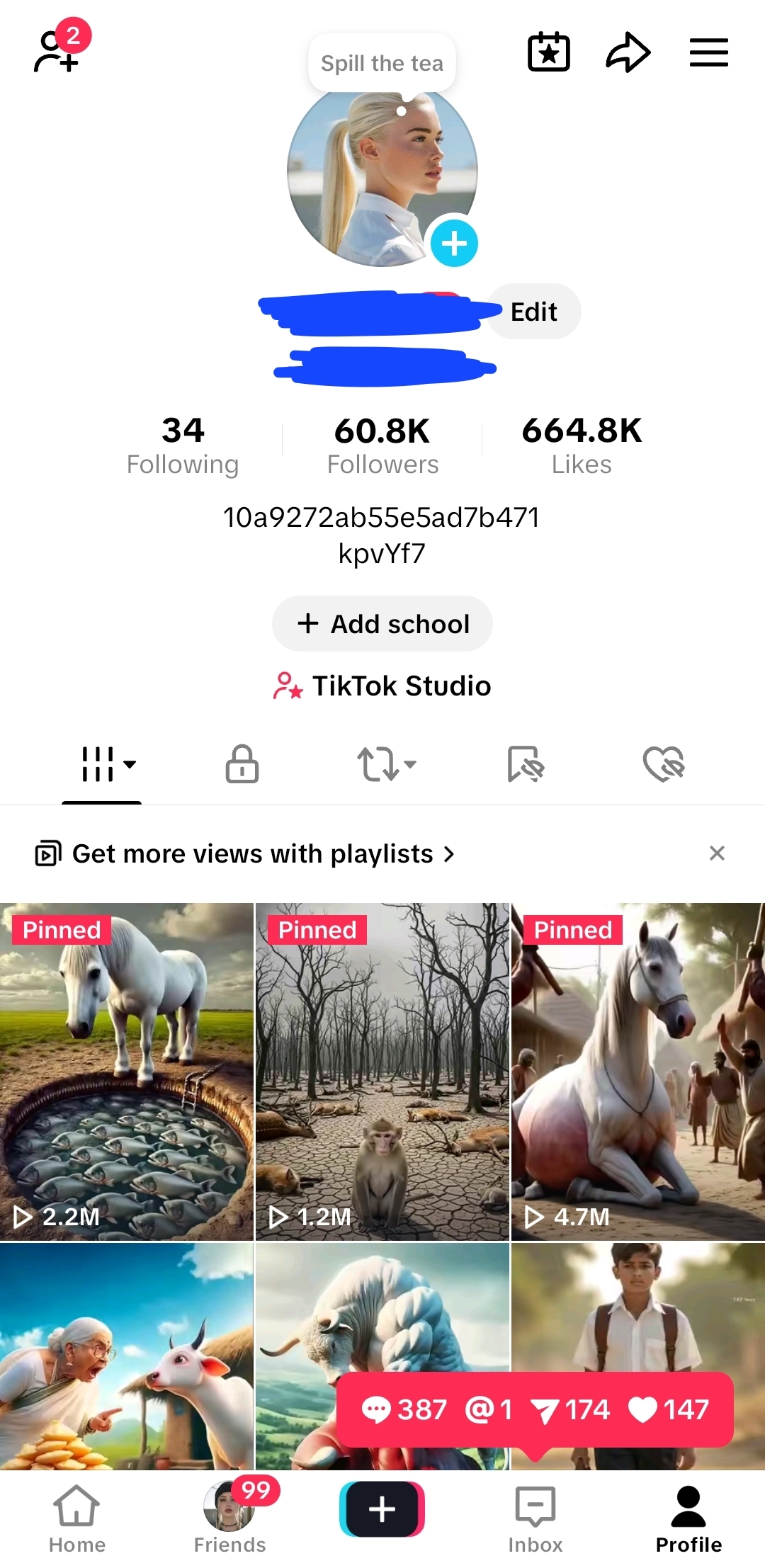The width and height of the screenshot is (765, 1568).
Task: Open TikTok Studio
Action: pos(382,686)
